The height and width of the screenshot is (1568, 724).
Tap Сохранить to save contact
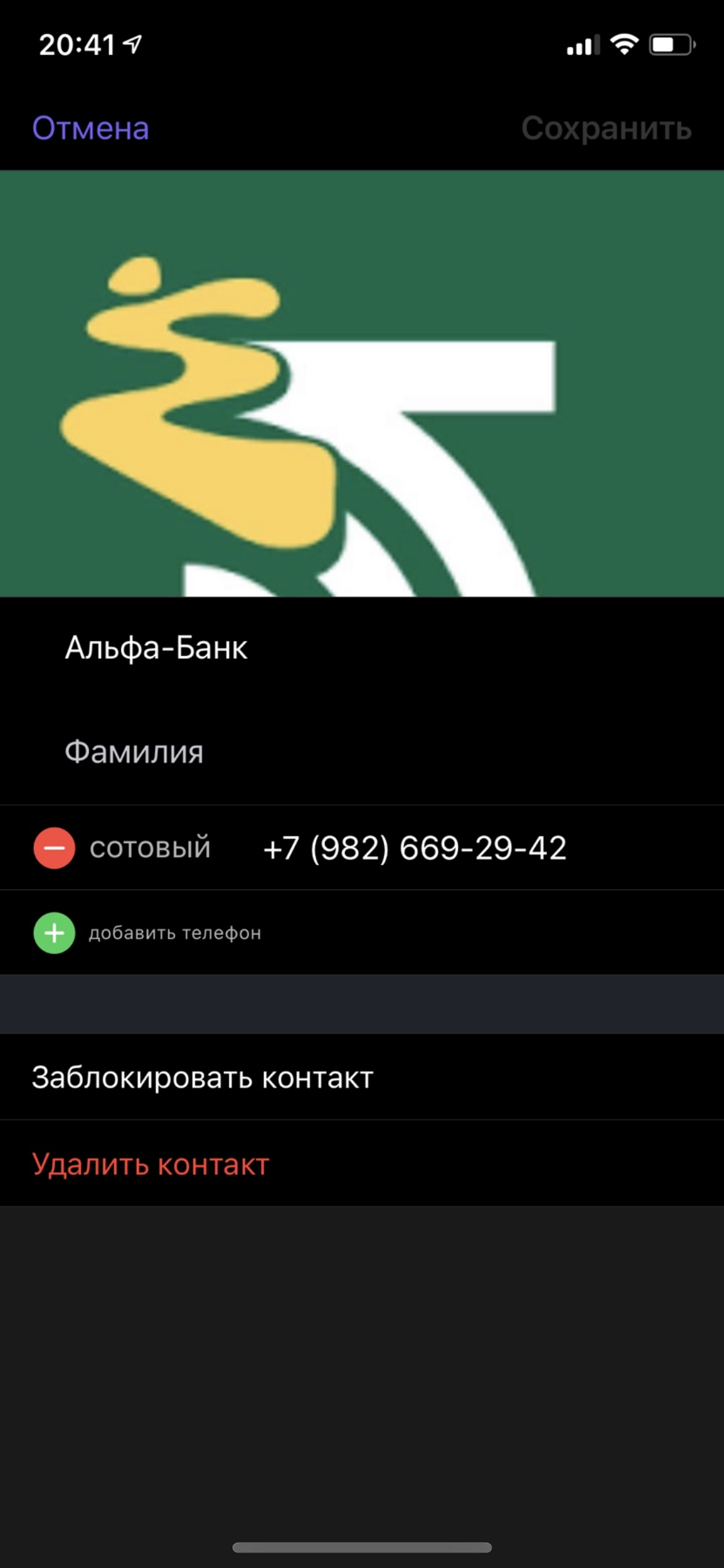point(606,128)
